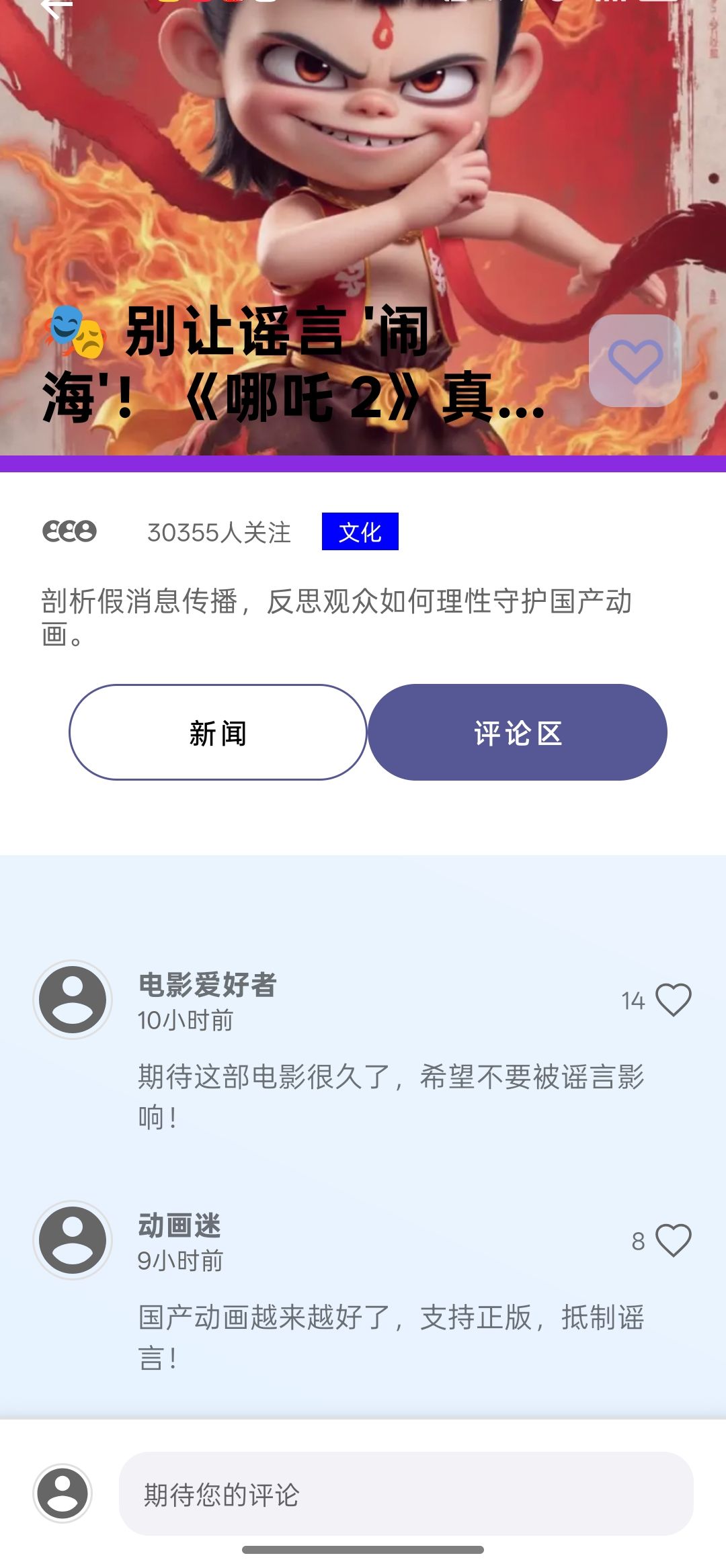This screenshot has width=726, height=1568.
Task: Open the Nezha movie poster image
Action: 363,168
